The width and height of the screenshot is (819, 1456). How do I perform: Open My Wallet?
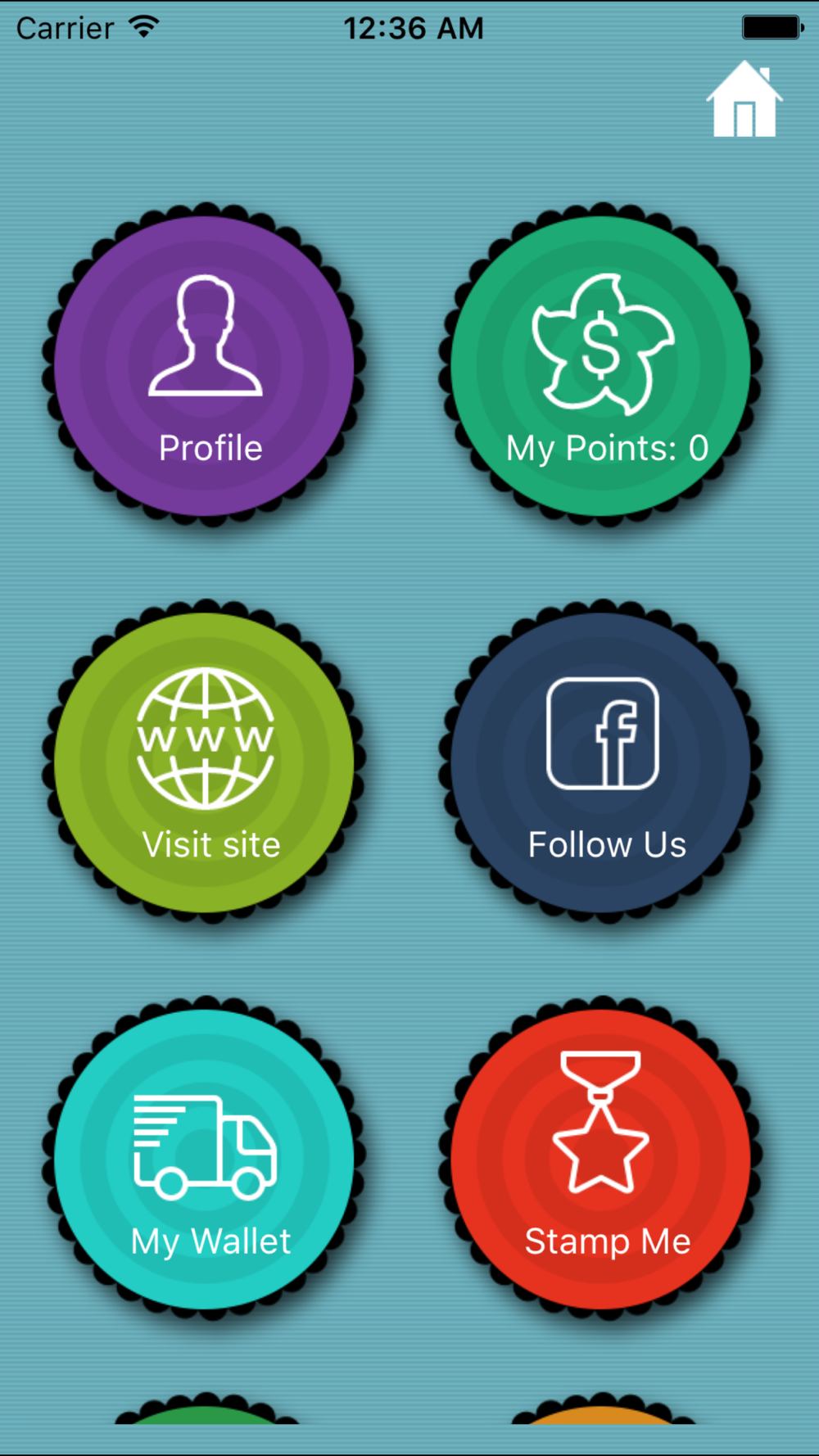[205, 1159]
